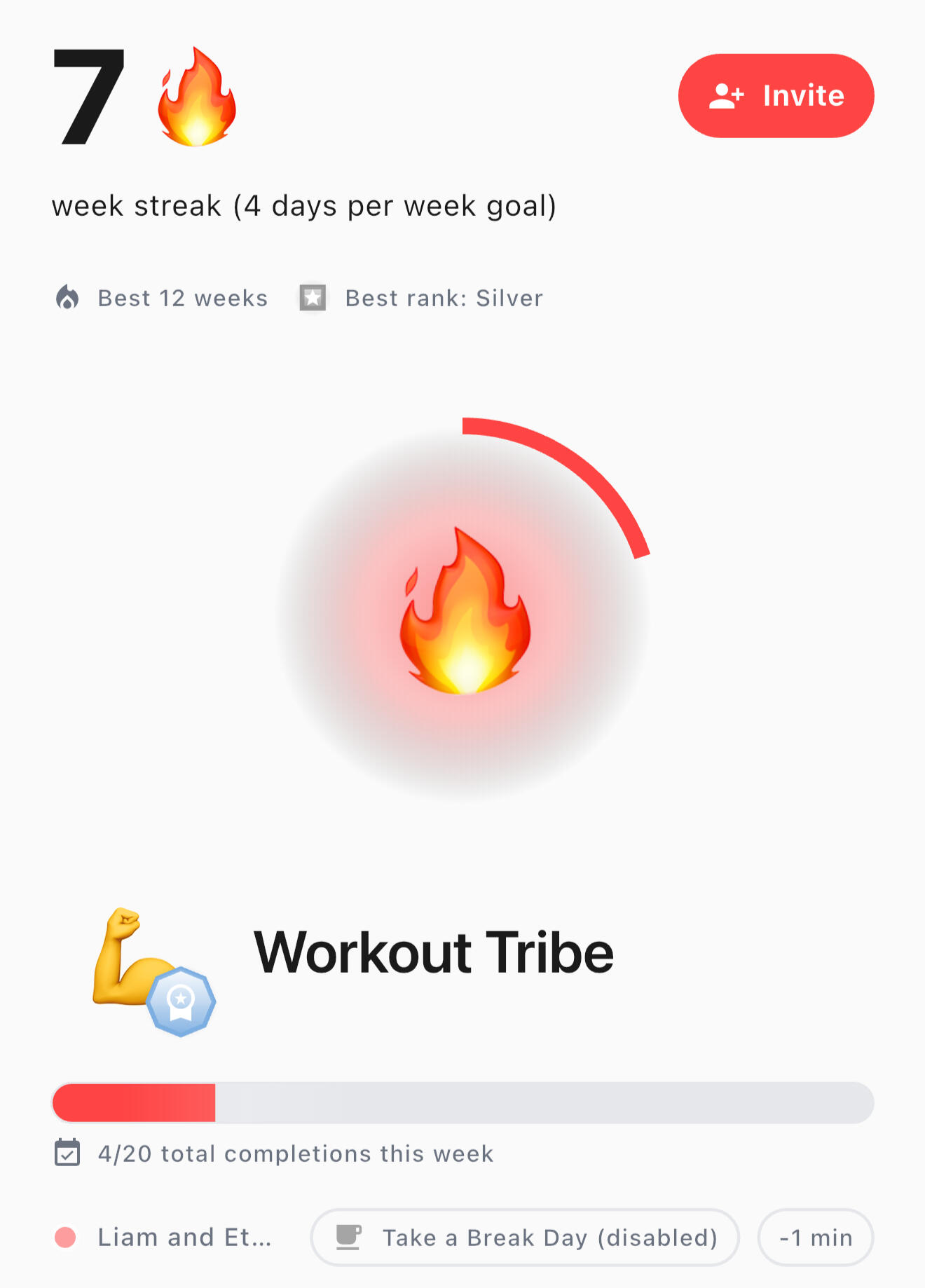Open the Workout Tribe group details

tap(432, 953)
